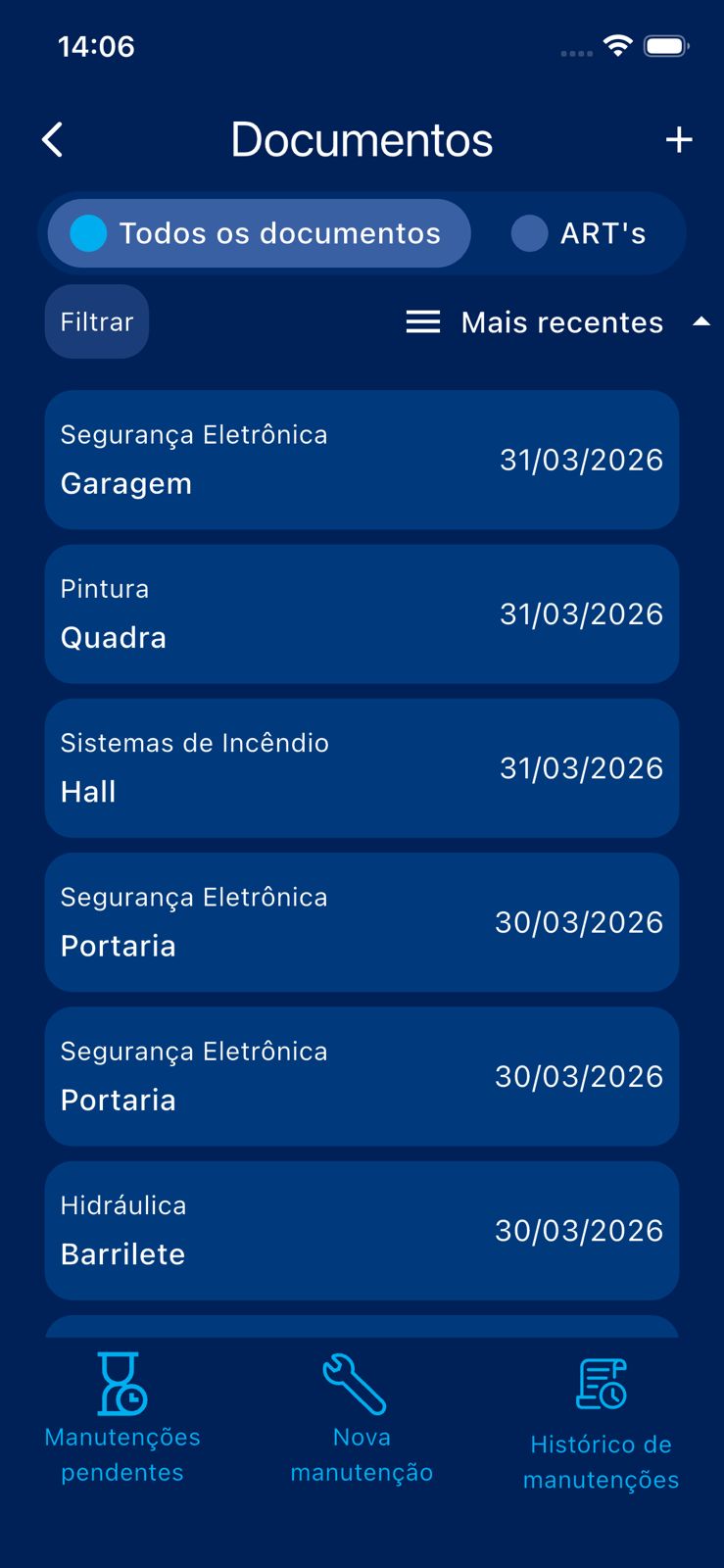Image resolution: width=724 pixels, height=1568 pixels.
Task: Go to Manutenções pendentes
Action: (122, 1418)
